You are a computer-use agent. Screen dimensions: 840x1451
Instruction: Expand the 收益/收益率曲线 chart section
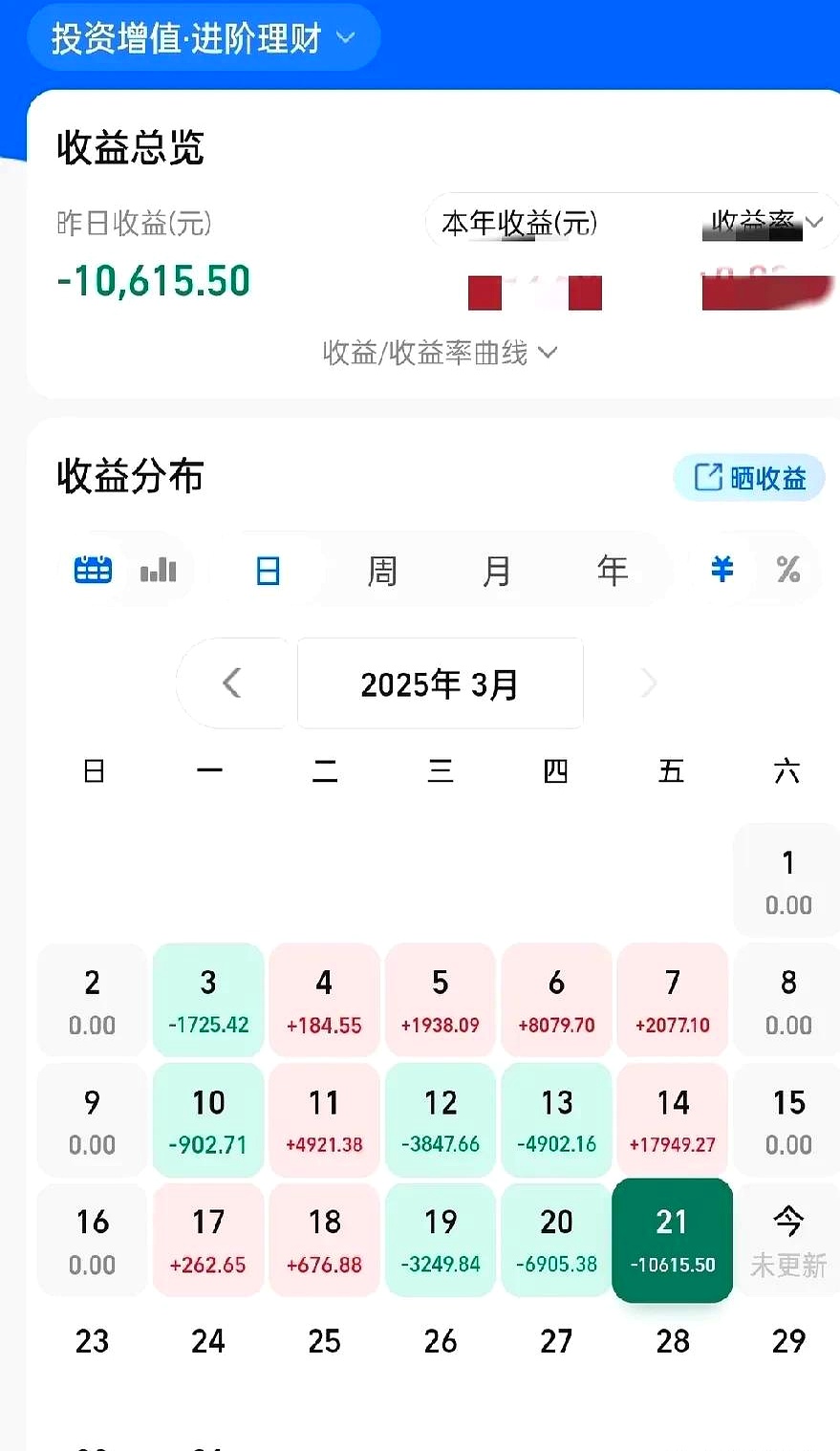coord(440,353)
